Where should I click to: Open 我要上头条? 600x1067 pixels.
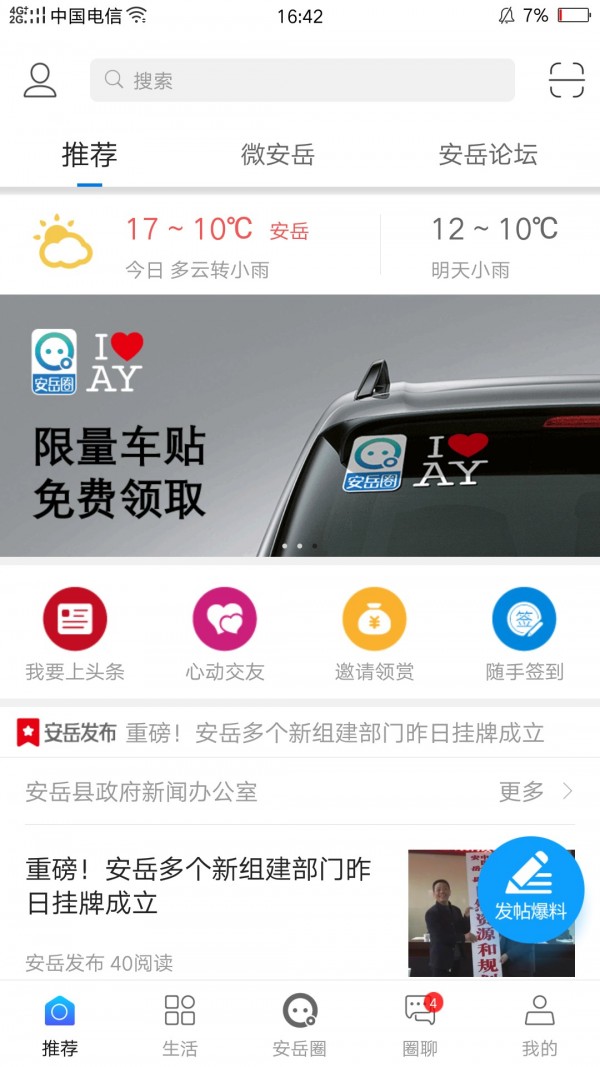[x=75, y=633]
